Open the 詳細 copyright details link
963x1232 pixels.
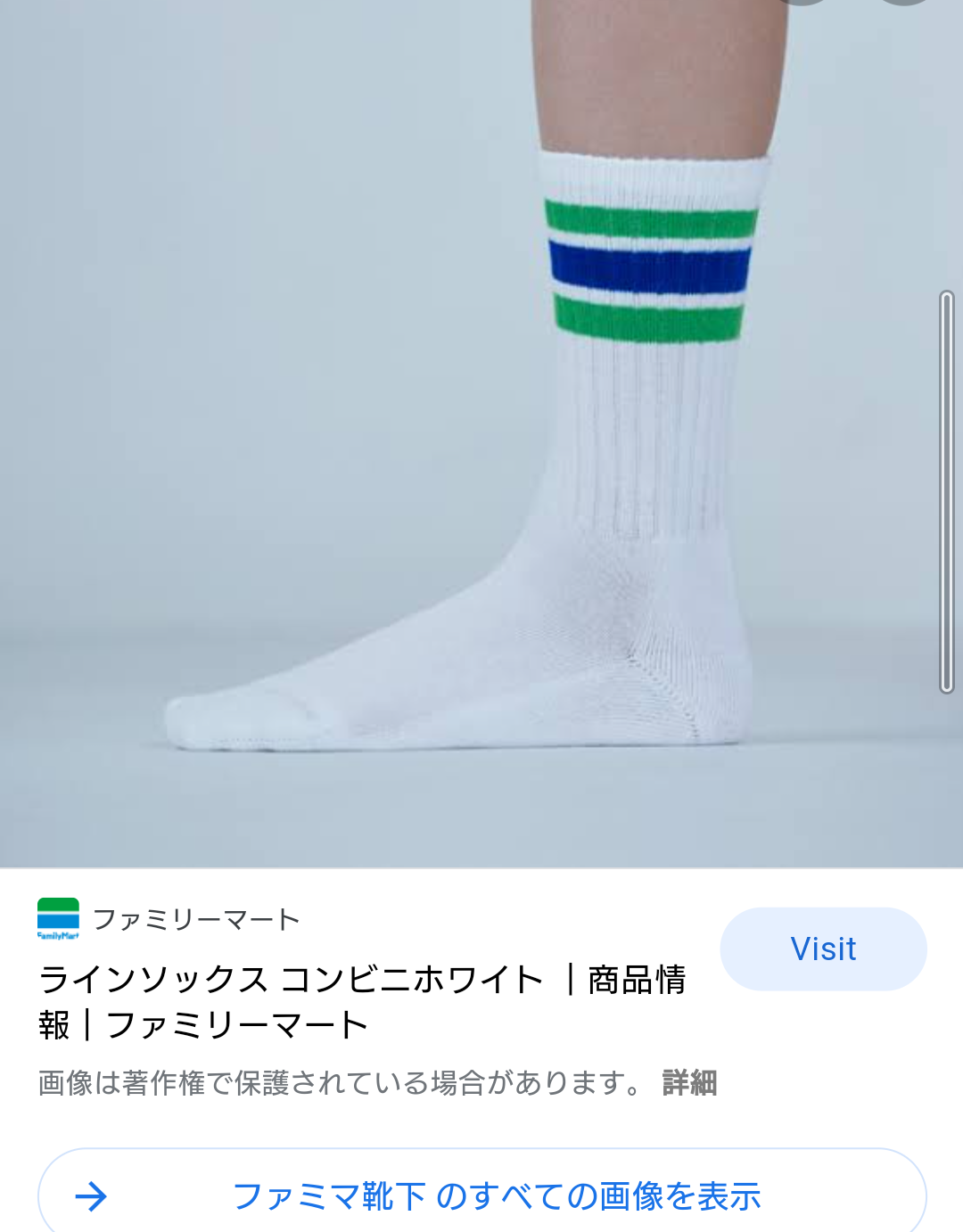[689, 1083]
